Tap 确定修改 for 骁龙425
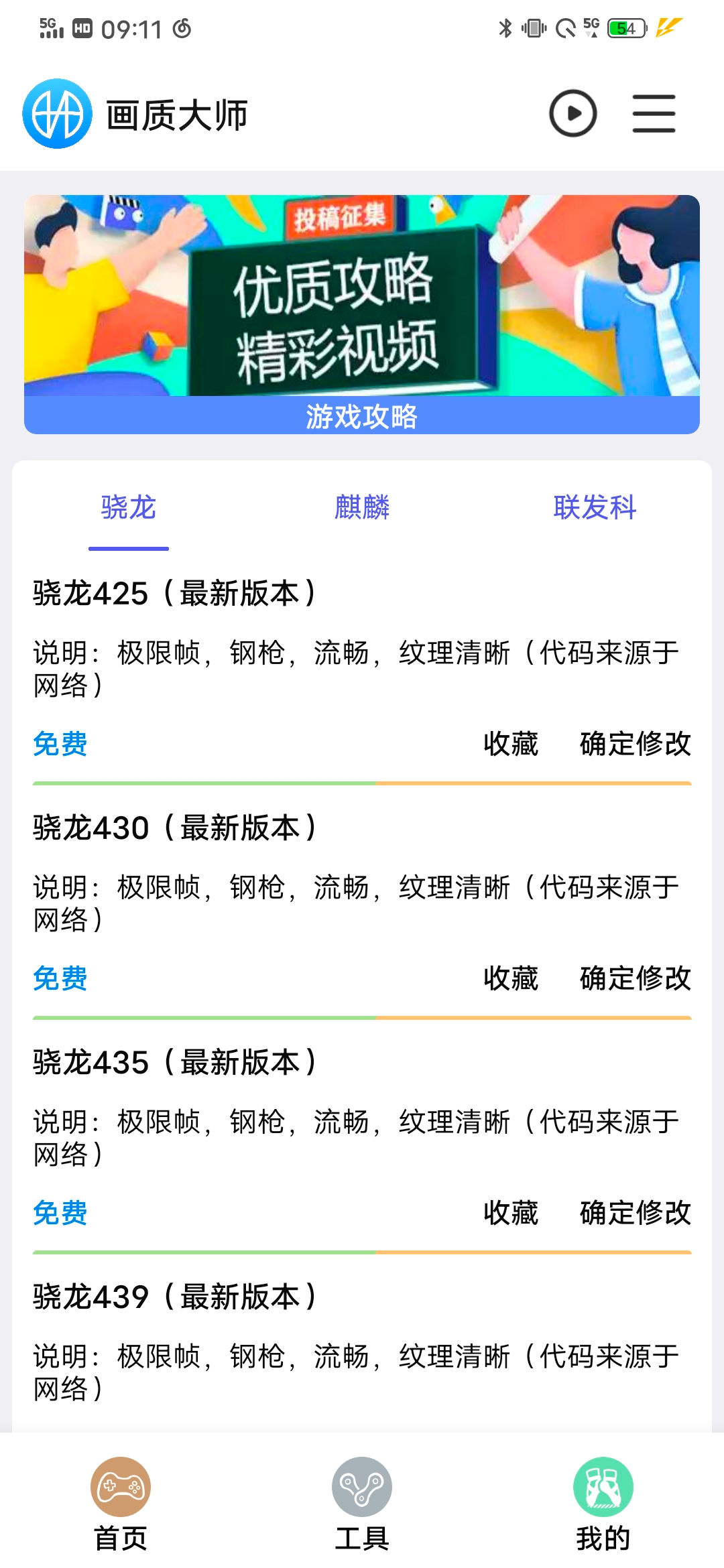The width and height of the screenshot is (724, 1568). (635, 744)
